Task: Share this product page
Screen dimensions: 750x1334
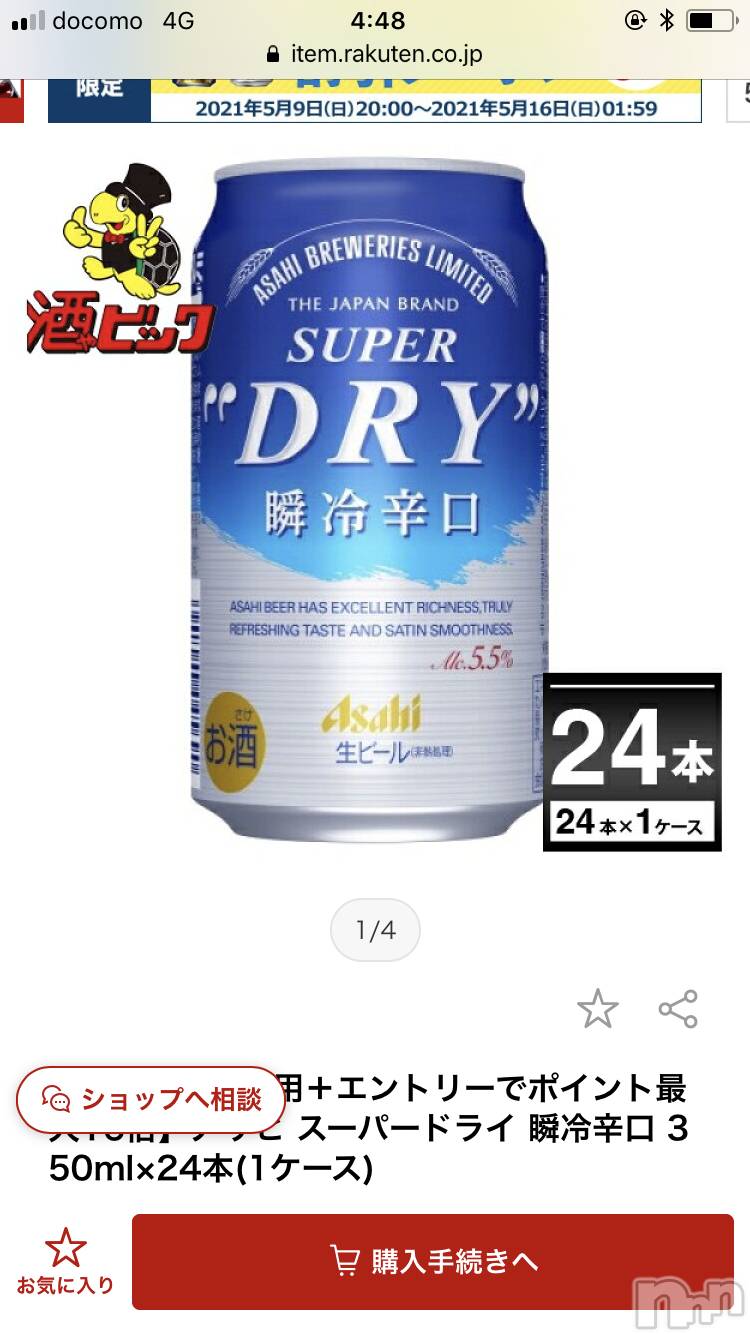Action: [x=678, y=1010]
